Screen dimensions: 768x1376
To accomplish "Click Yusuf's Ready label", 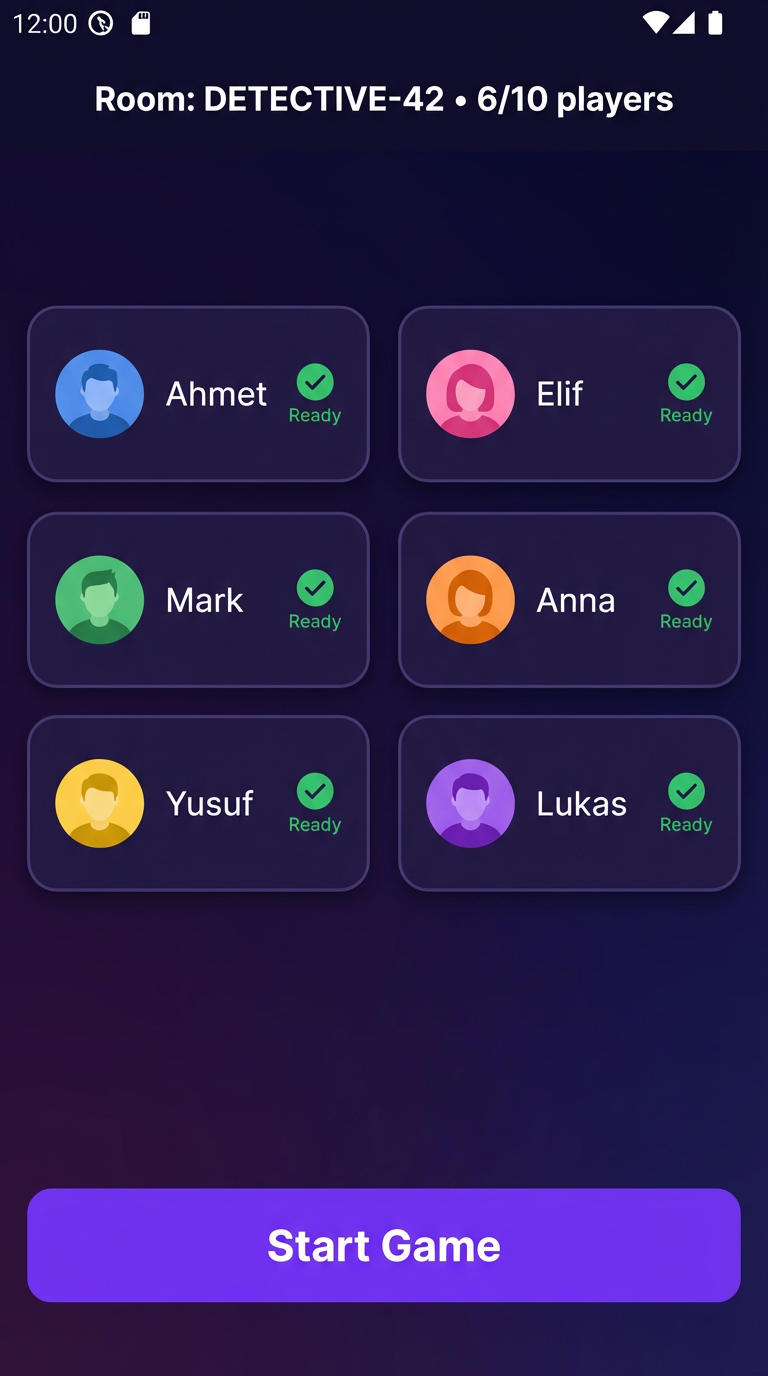I will 315,825.
